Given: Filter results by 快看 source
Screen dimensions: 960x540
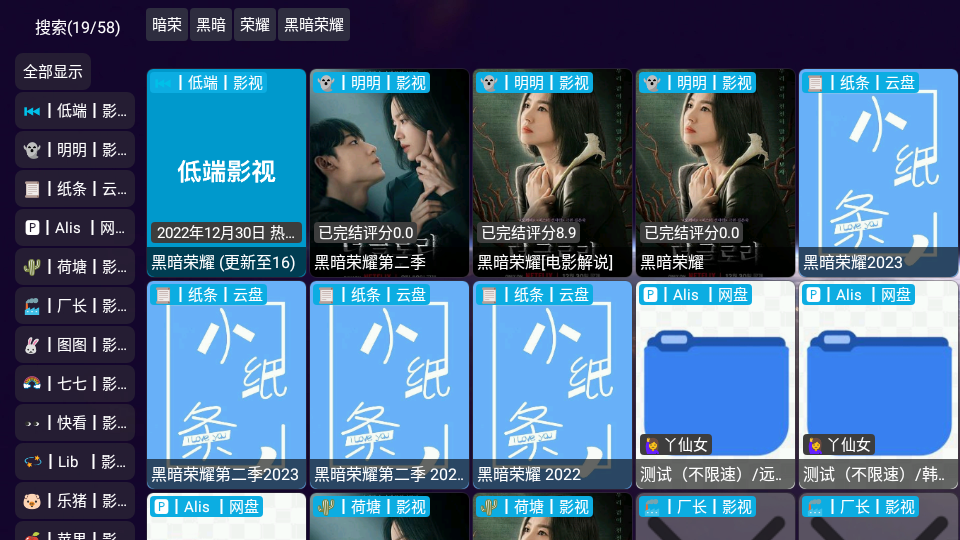Looking at the screenshot, I should (x=75, y=423).
